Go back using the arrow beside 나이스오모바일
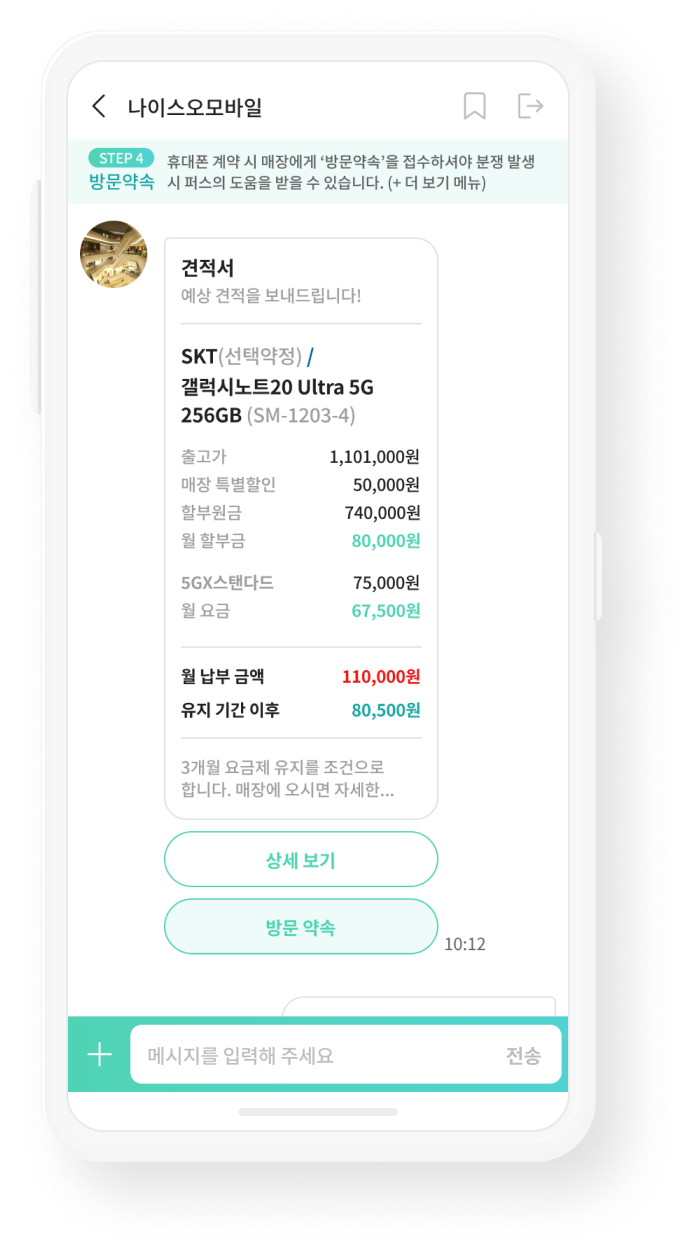 tap(98, 107)
